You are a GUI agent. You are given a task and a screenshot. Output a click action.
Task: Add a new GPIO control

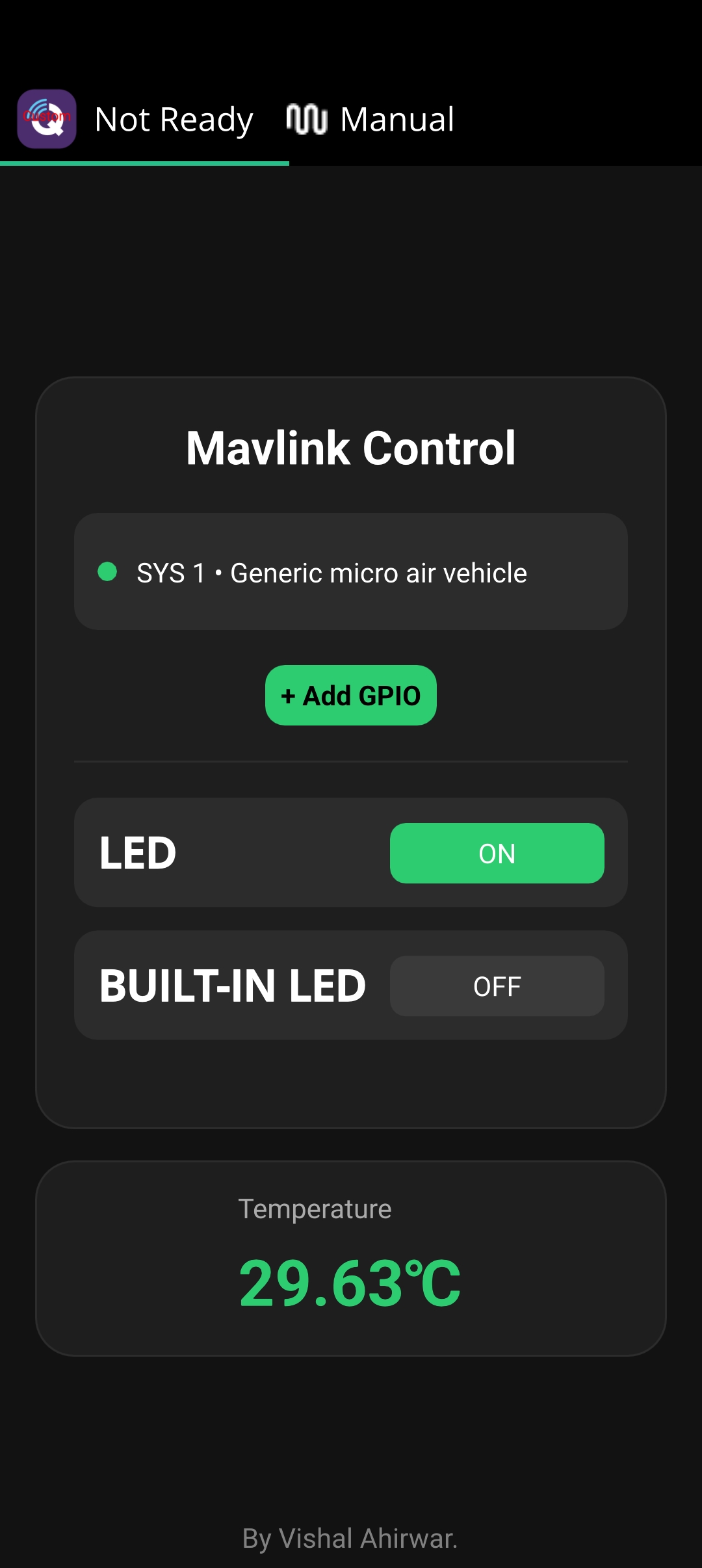point(350,695)
